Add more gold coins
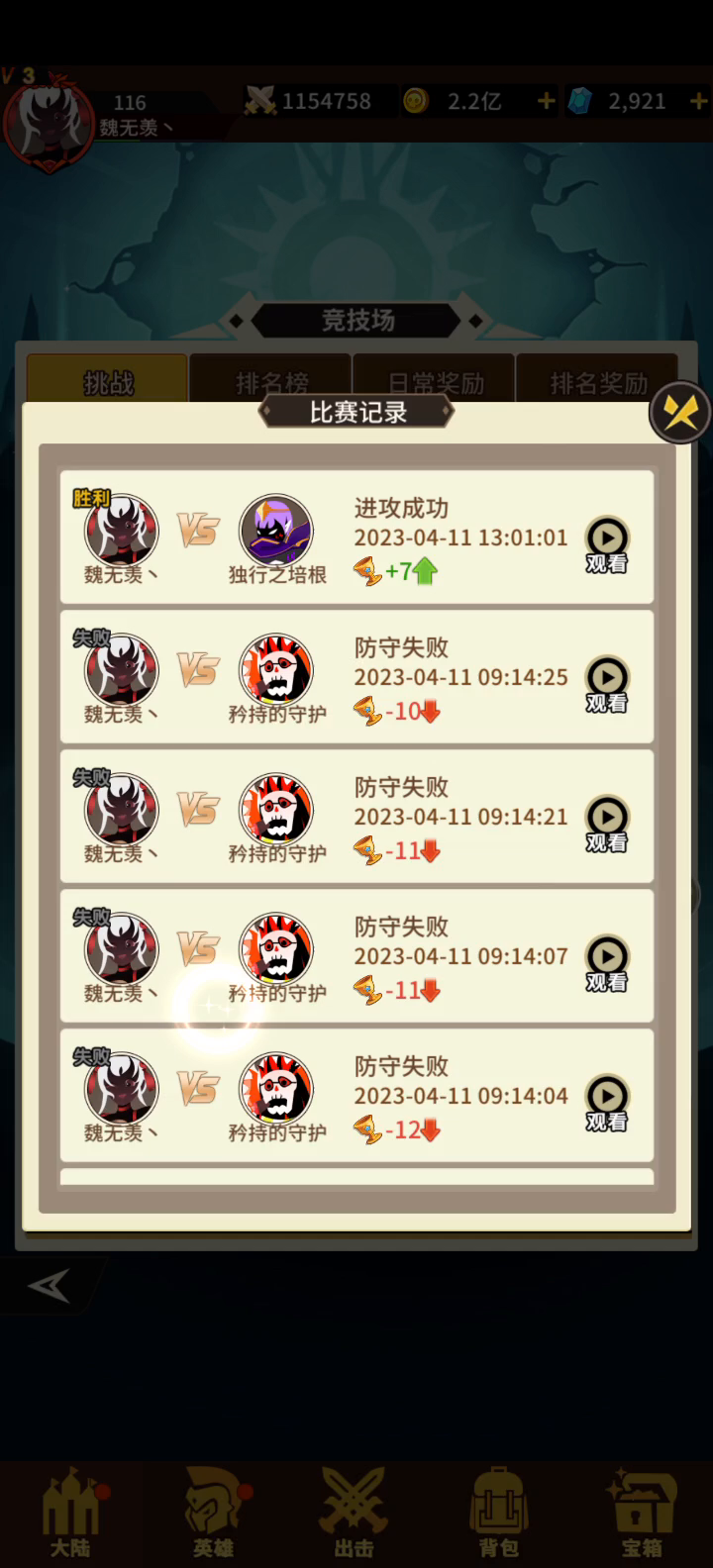Viewport: 713px width, 1568px height. (546, 101)
